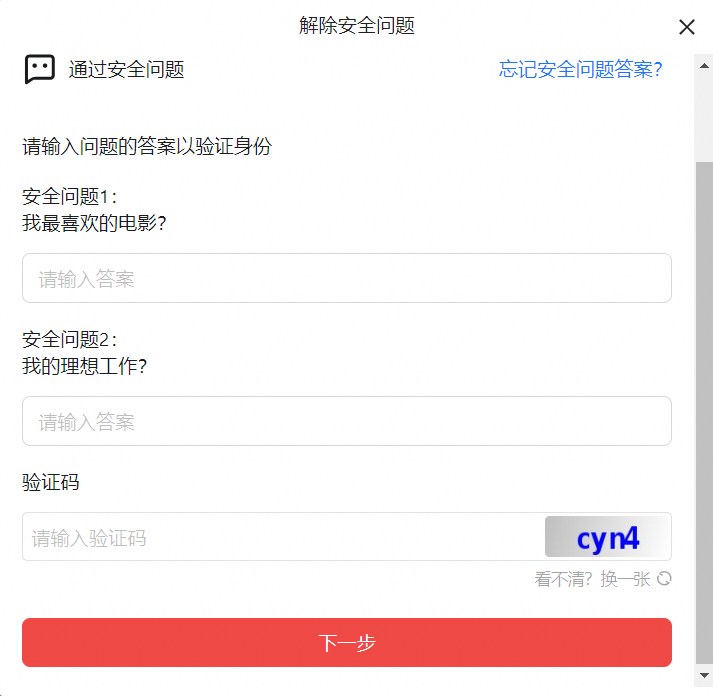The height and width of the screenshot is (696, 713).
Task: Focus the answer field for 我最喜欢的电影
Action: click(346, 278)
